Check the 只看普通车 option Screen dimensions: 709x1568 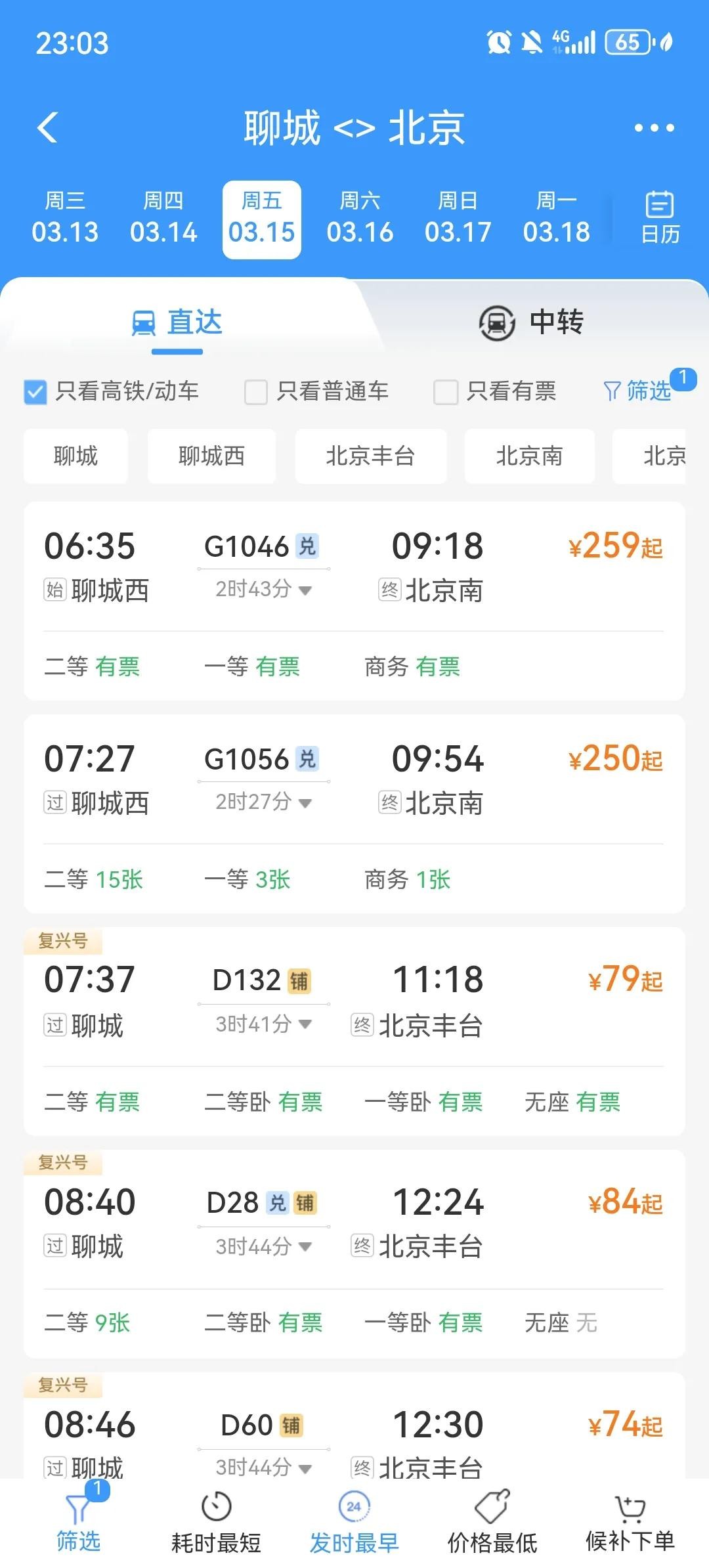point(256,392)
